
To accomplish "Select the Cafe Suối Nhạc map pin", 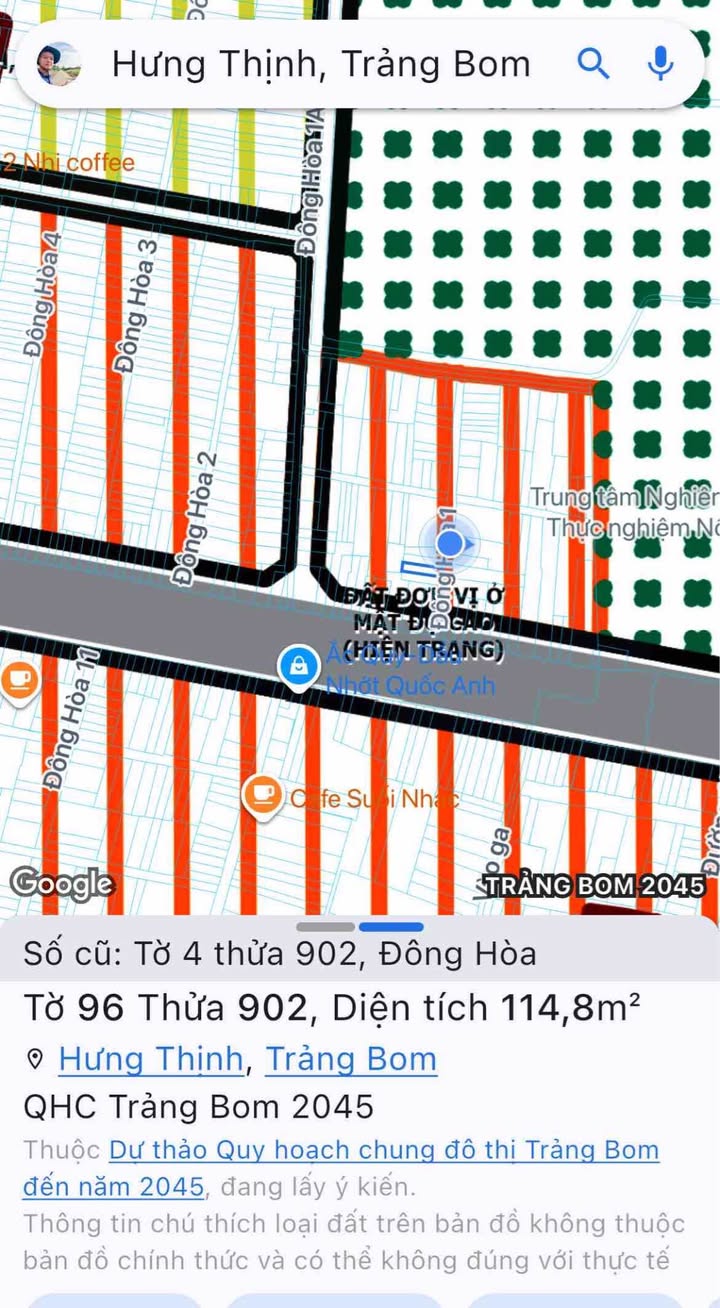I will pyautogui.click(x=262, y=795).
